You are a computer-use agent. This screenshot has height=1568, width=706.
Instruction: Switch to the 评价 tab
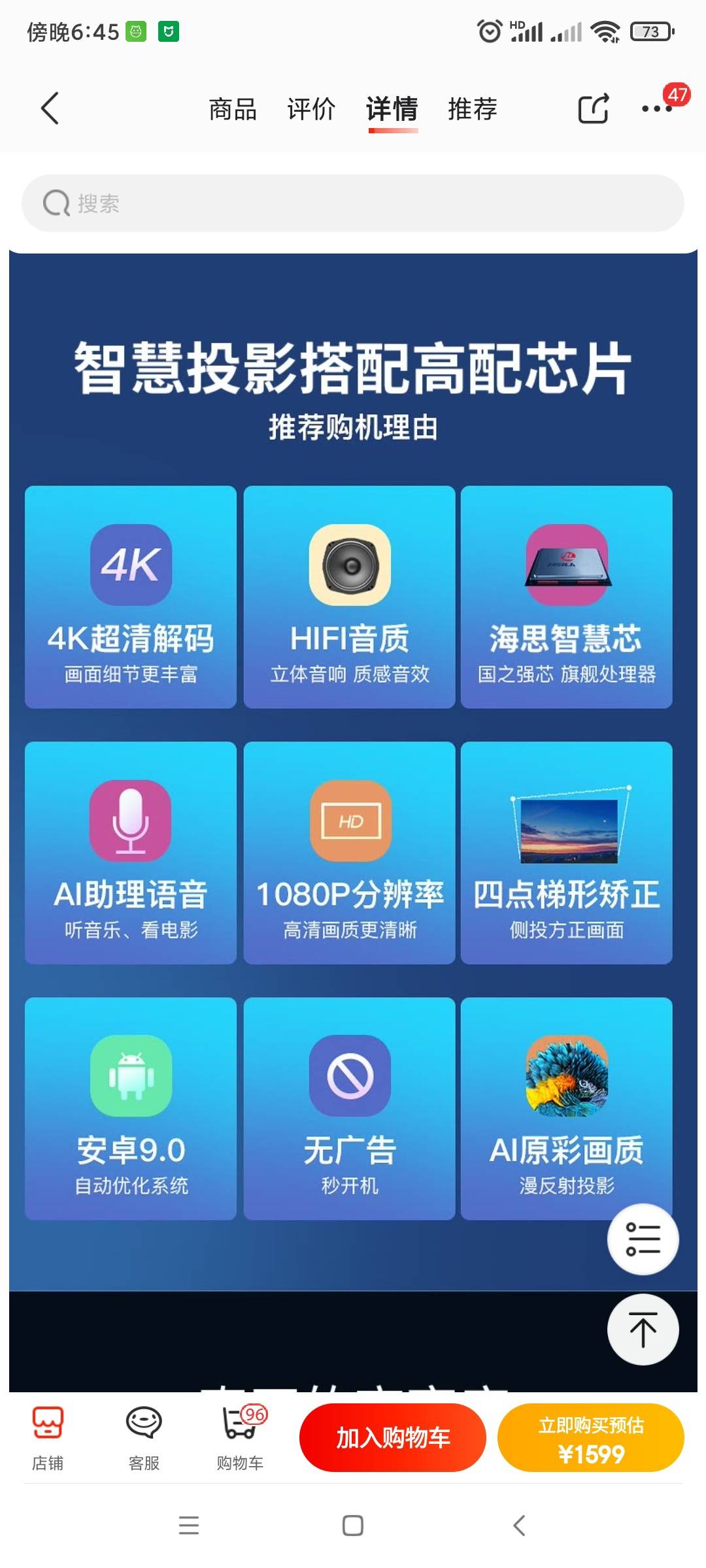[311, 109]
